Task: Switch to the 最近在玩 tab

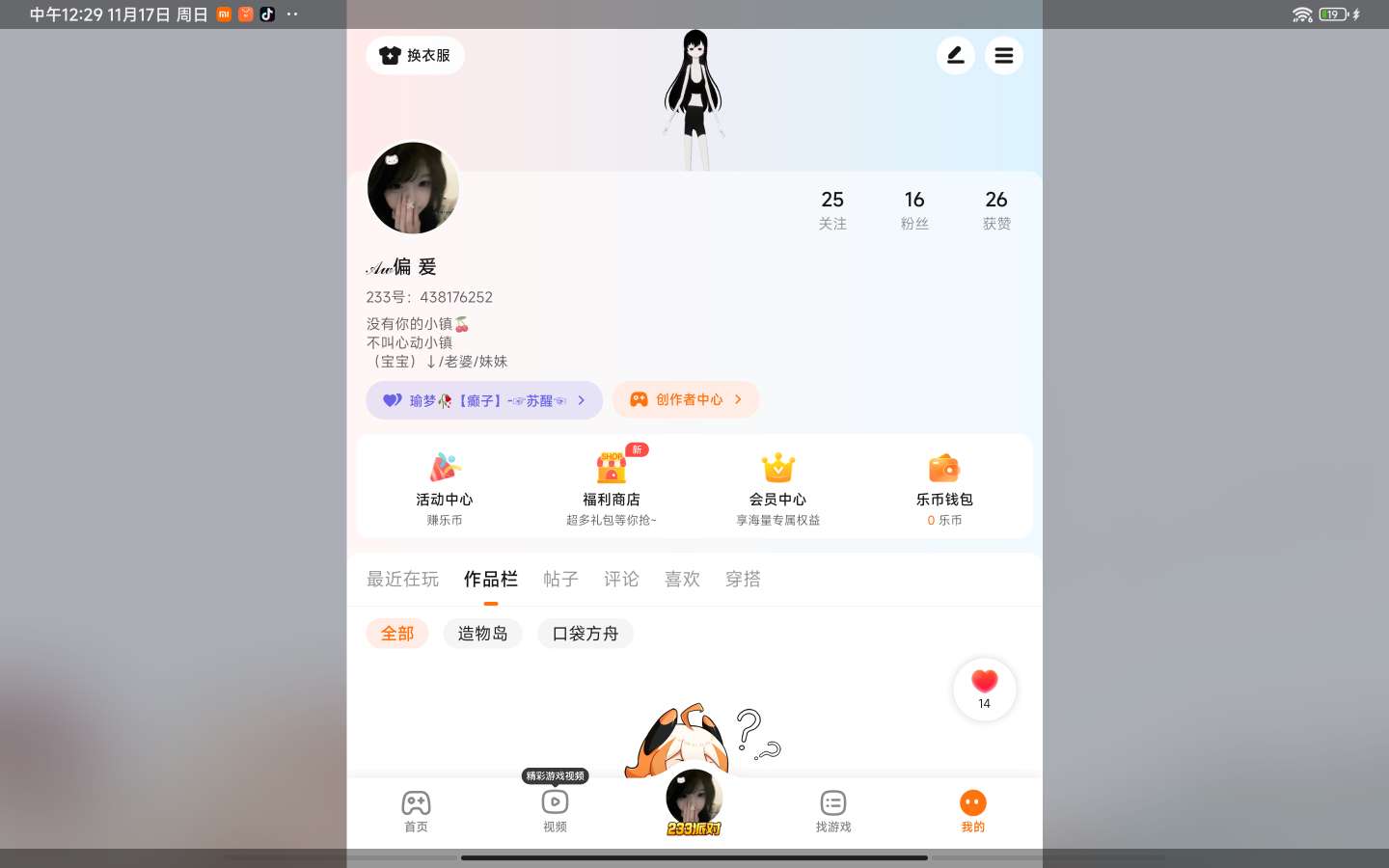Action: point(402,579)
